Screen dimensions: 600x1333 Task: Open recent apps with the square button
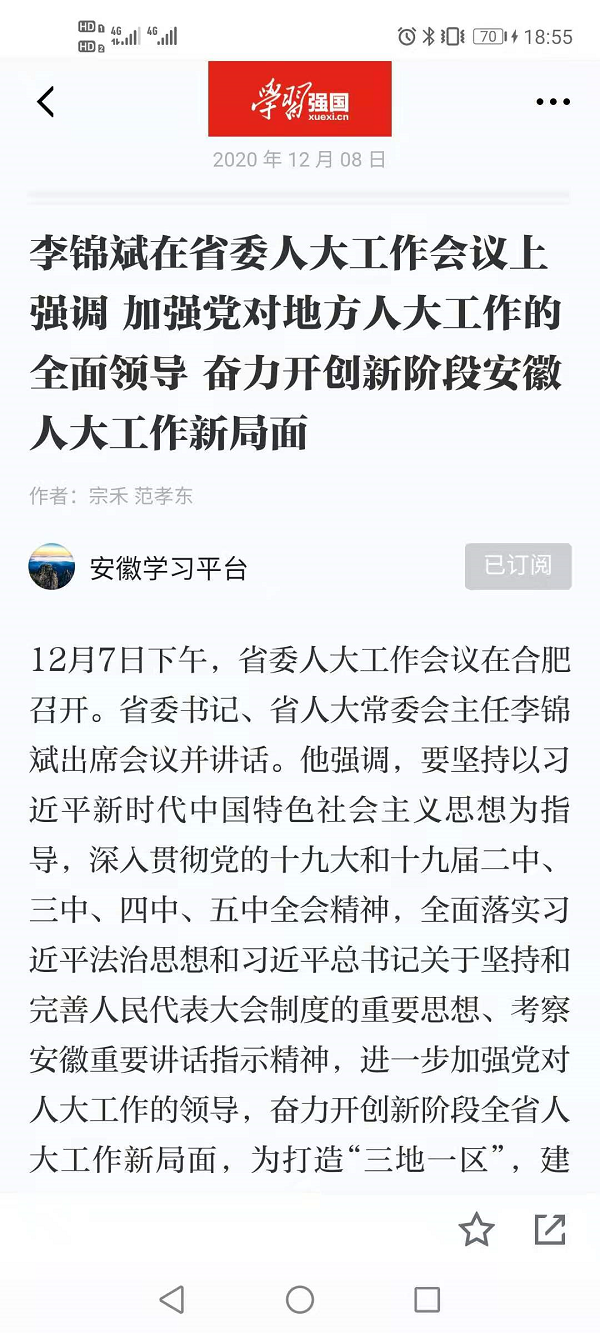coord(427,1299)
